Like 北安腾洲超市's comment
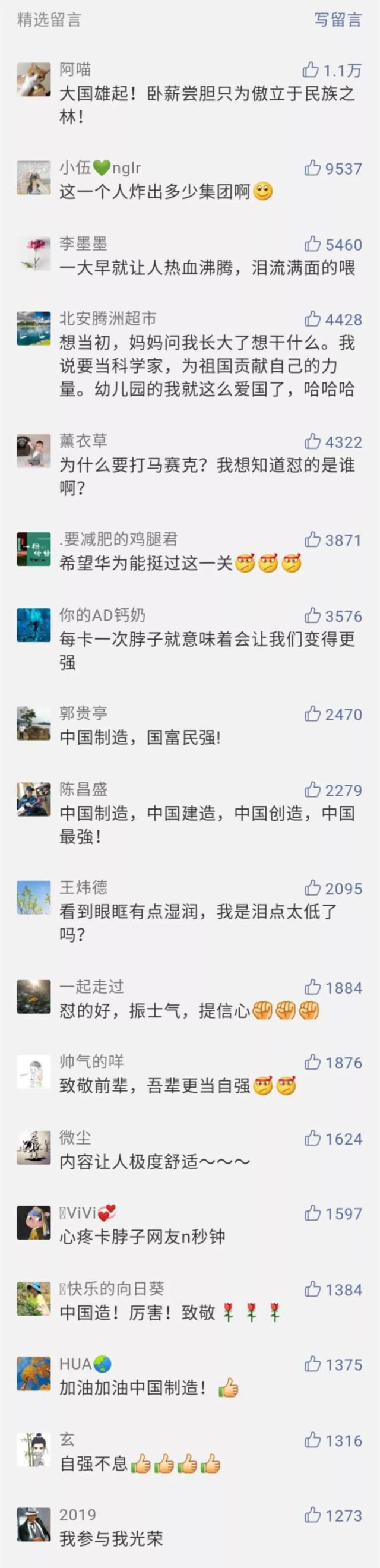The height and width of the screenshot is (1568, 380). click(x=313, y=319)
